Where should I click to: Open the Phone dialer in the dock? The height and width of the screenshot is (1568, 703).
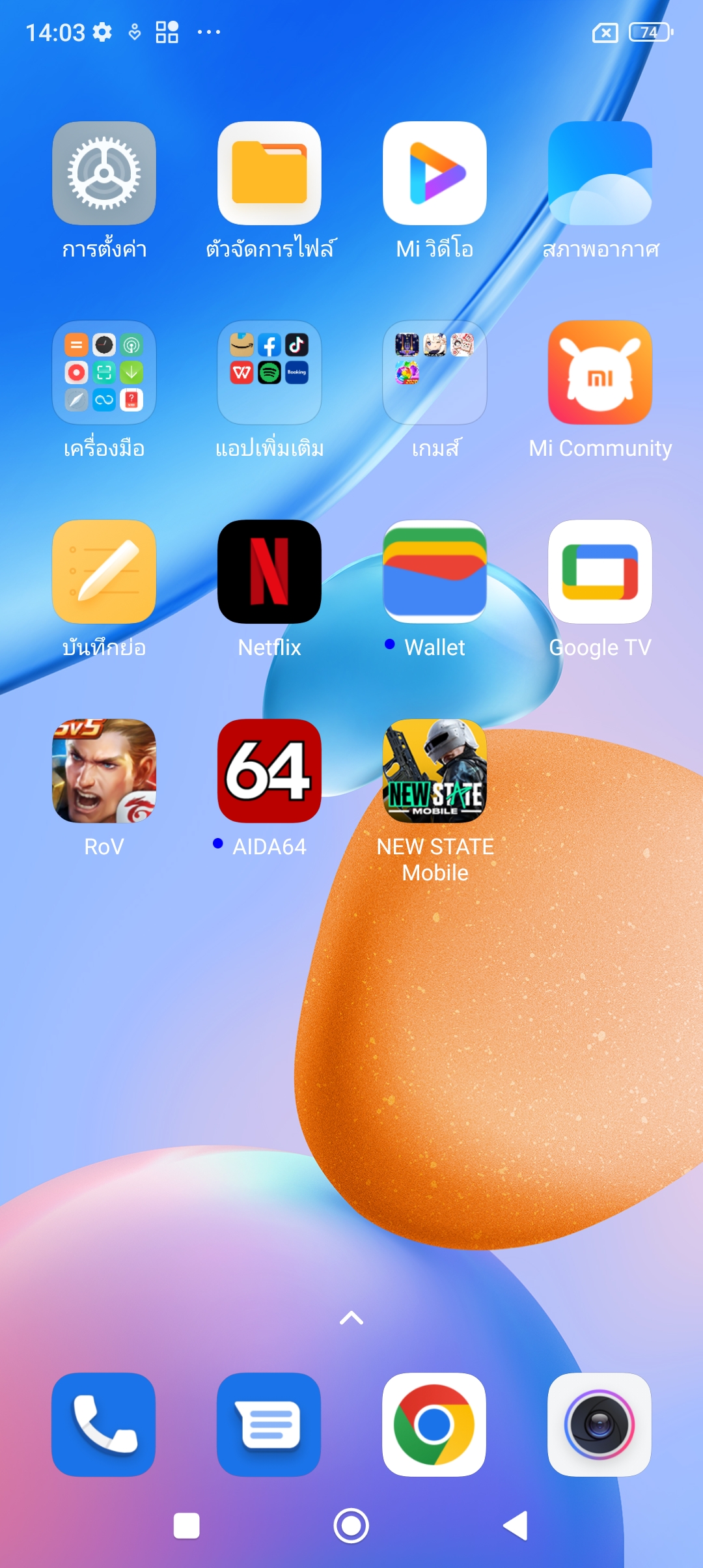point(104,1425)
